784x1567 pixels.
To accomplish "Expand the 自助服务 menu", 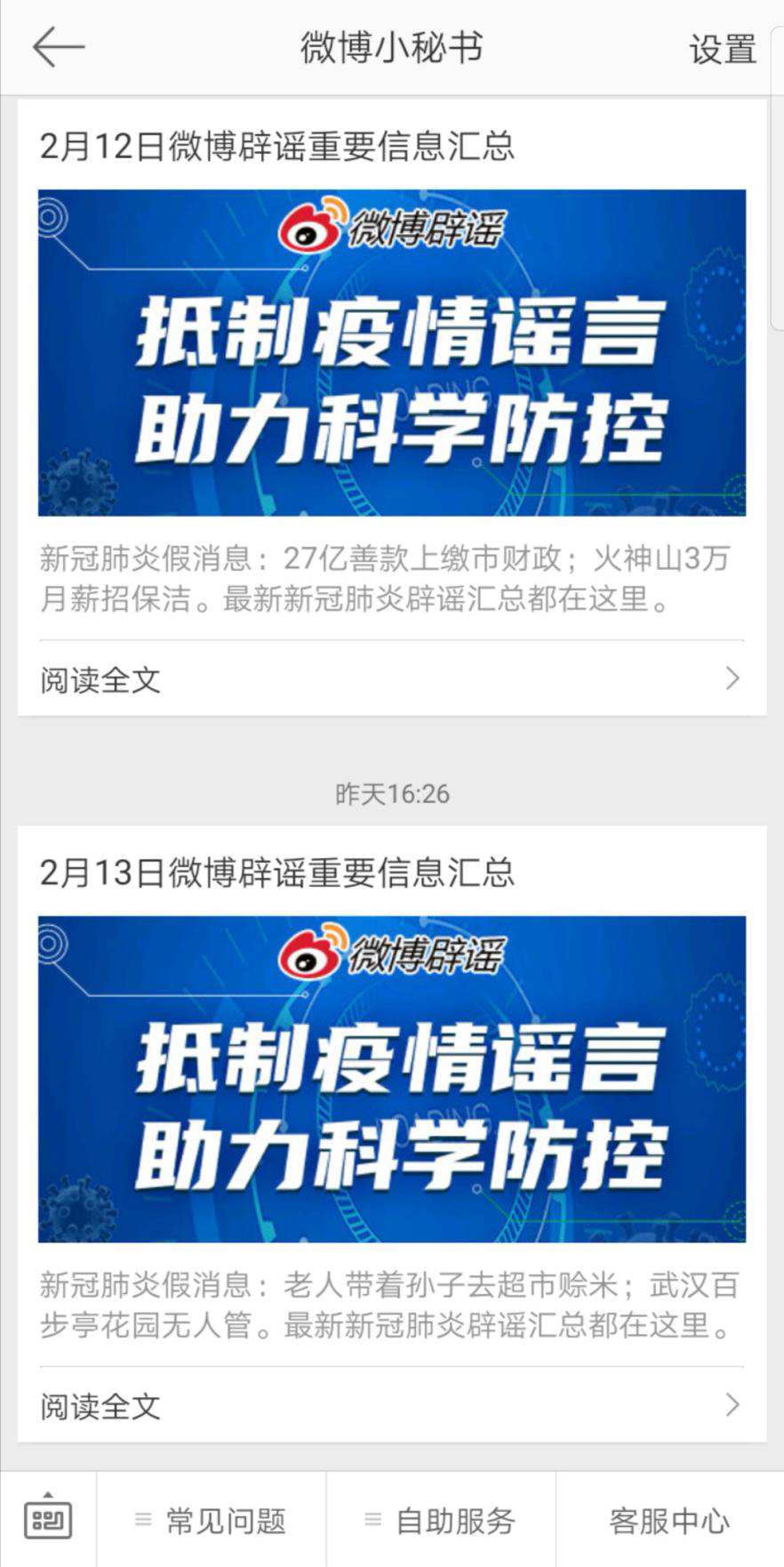I will (441, 1521).
